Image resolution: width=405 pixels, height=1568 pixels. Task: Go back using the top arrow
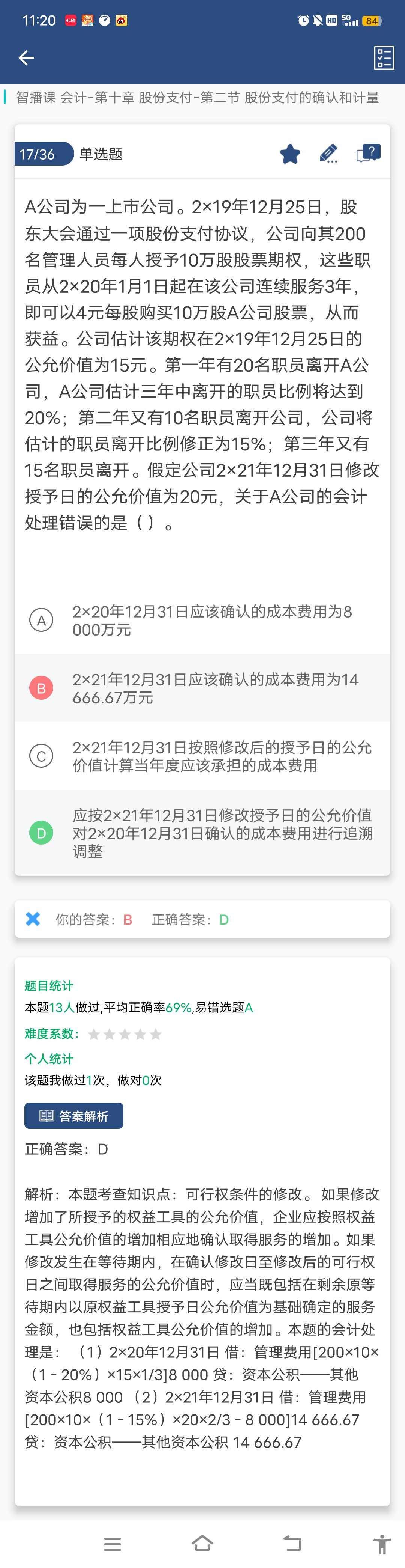[x=26, y=58]
